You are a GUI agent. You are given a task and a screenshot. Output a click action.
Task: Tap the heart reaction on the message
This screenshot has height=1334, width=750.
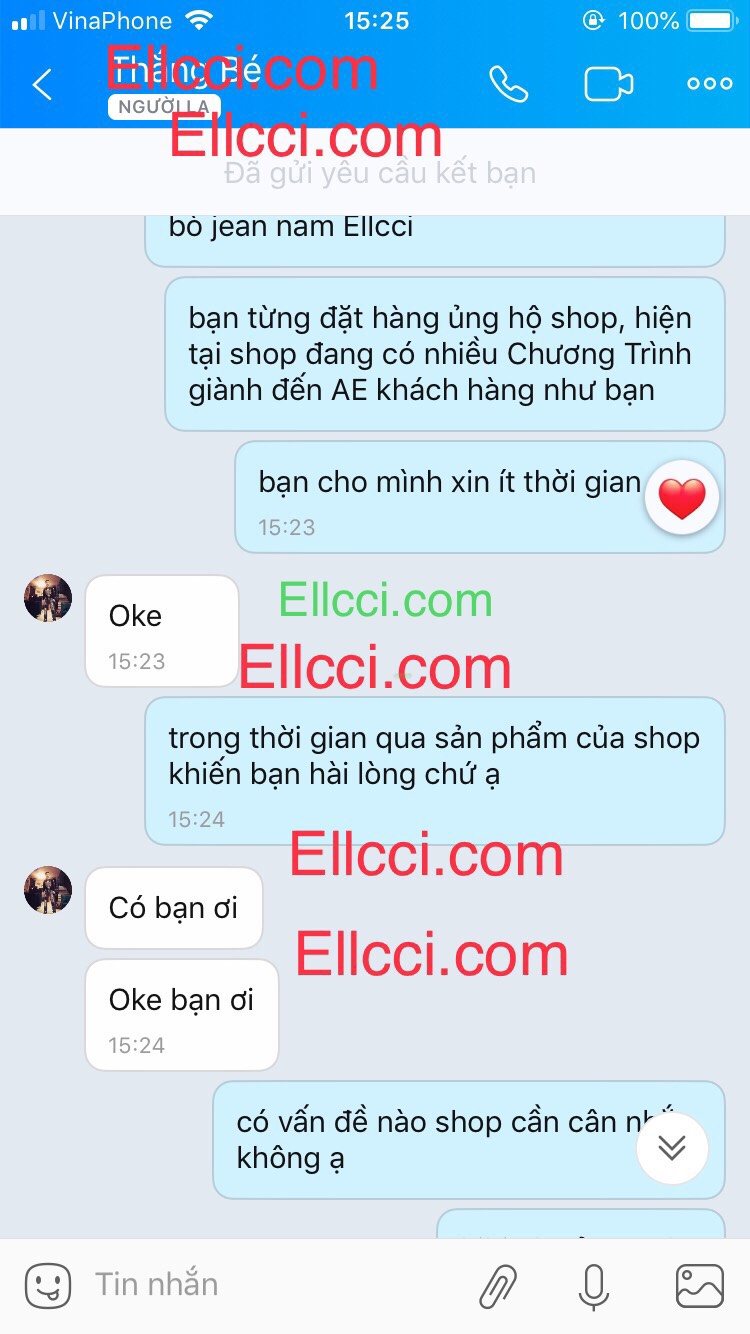click(682, 498)
